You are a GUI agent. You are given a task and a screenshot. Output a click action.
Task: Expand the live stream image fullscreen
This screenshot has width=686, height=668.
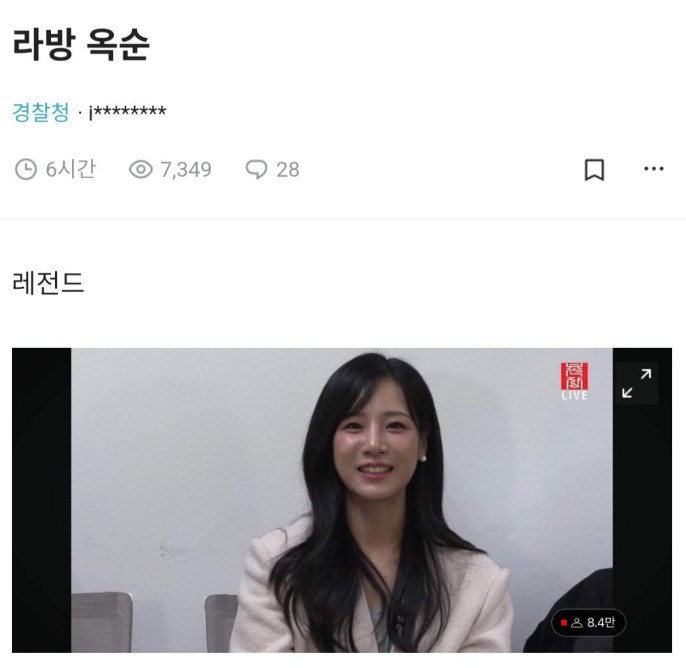point(636,383)
